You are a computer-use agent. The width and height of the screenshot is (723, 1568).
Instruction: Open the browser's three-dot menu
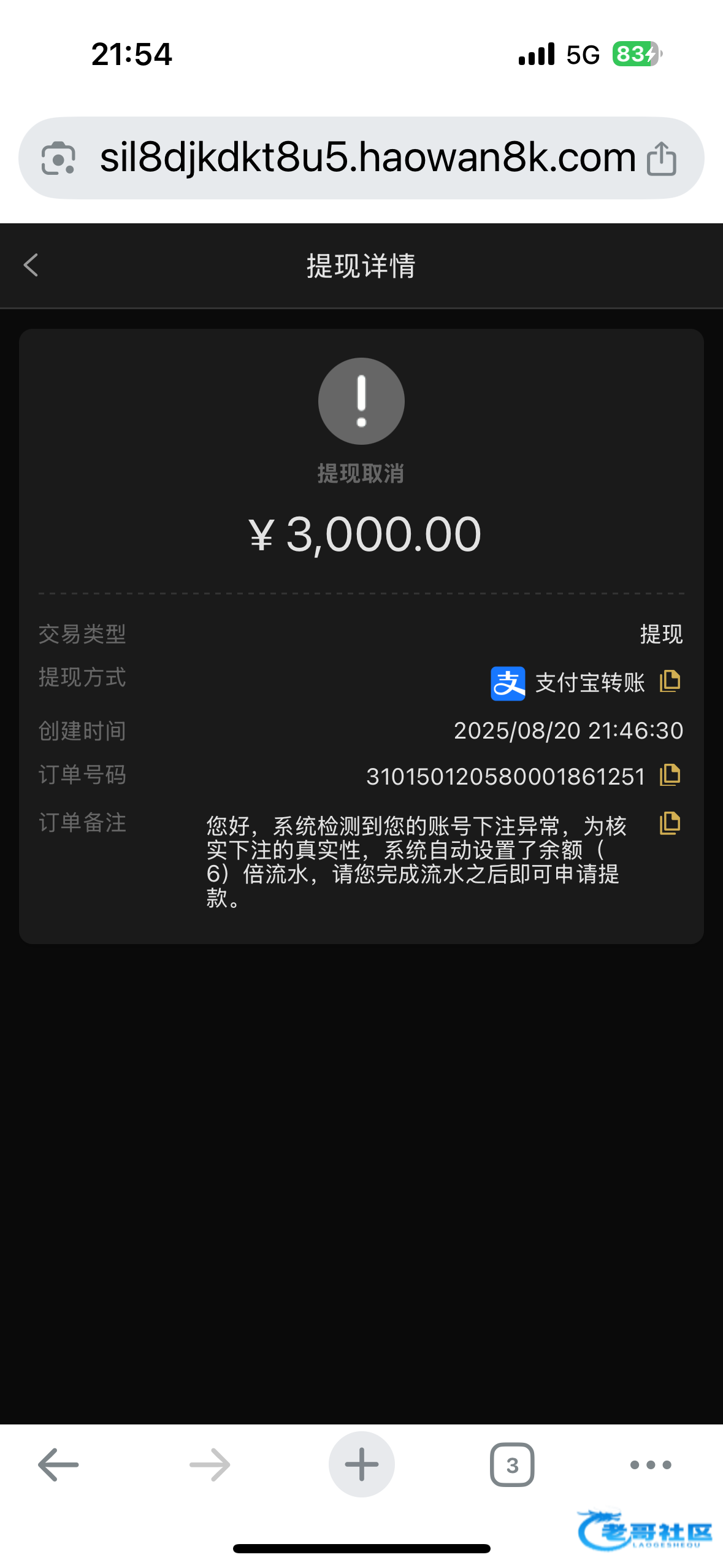coord(651,1465)
